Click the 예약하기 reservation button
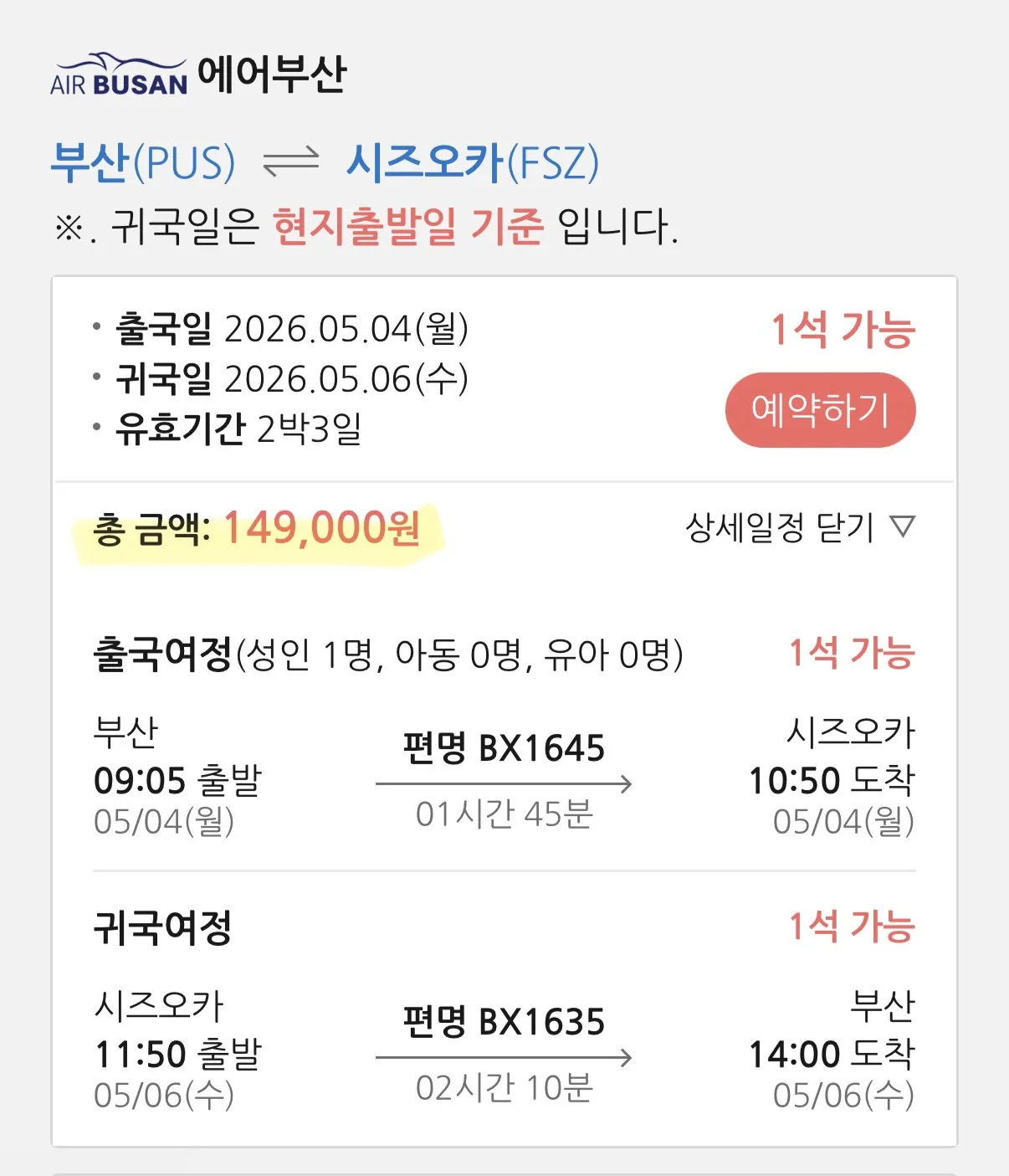 (820, 410)
